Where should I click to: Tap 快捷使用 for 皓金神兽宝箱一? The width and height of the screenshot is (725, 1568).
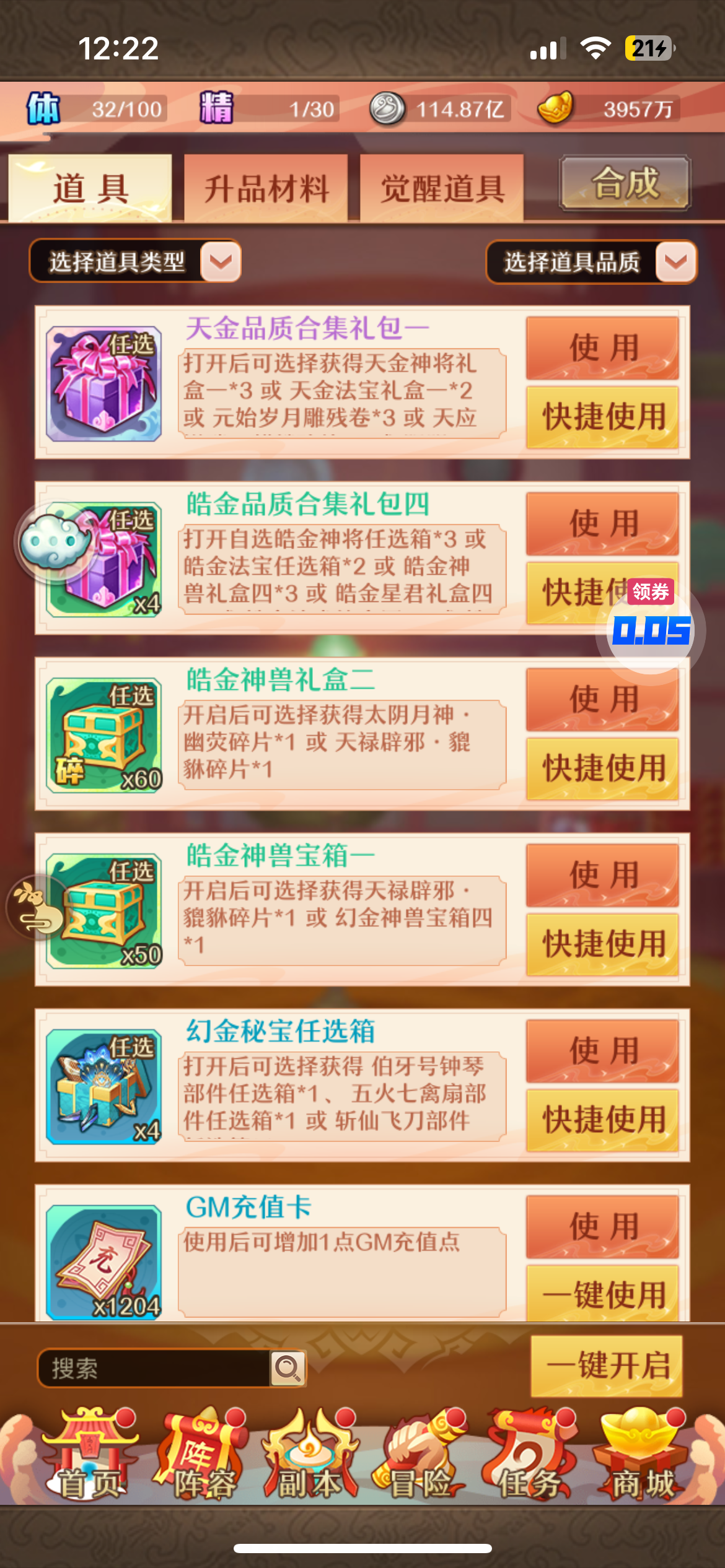[x=602, y=944]
